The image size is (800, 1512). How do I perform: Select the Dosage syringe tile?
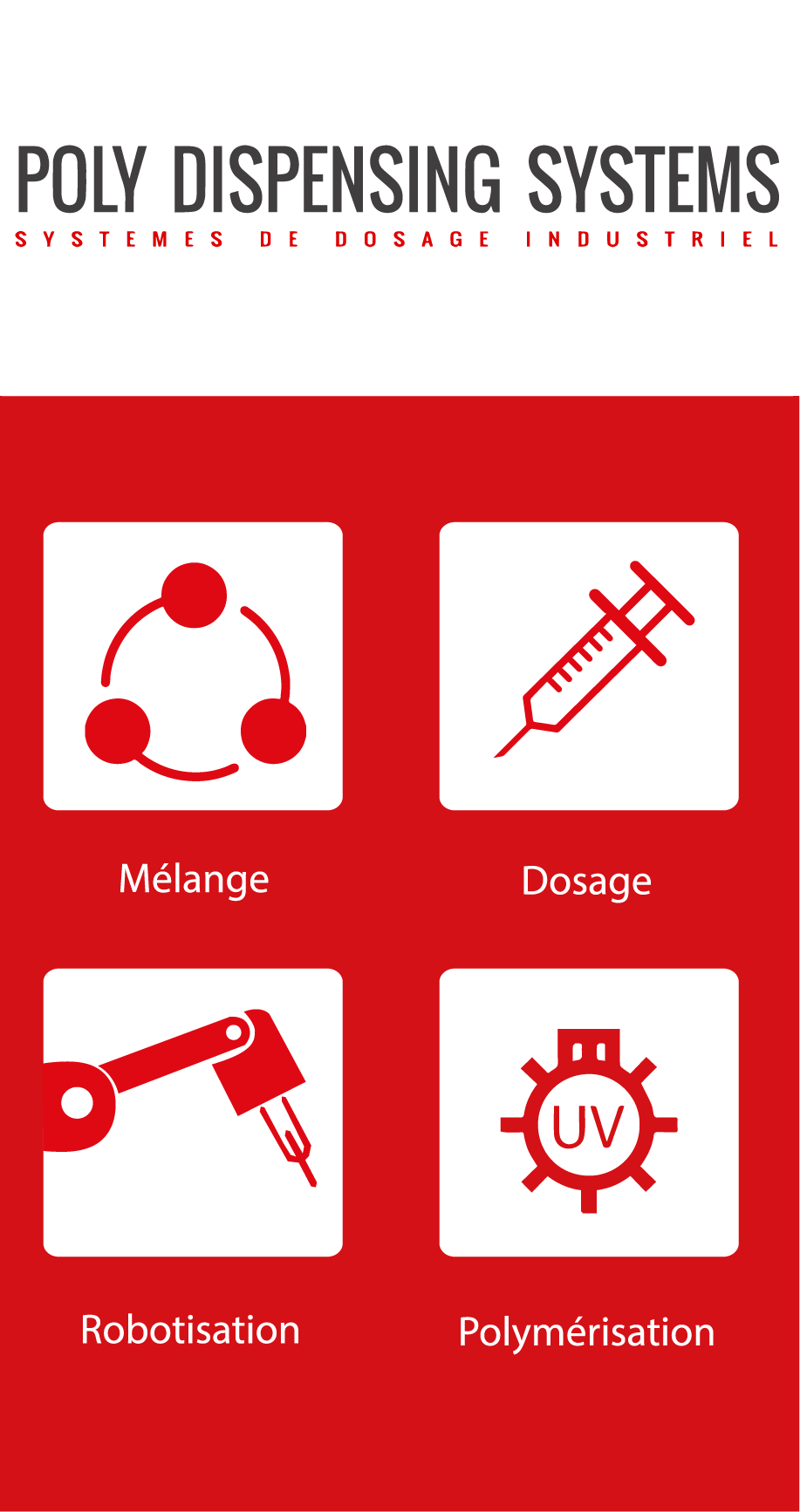tap(589, 666)
